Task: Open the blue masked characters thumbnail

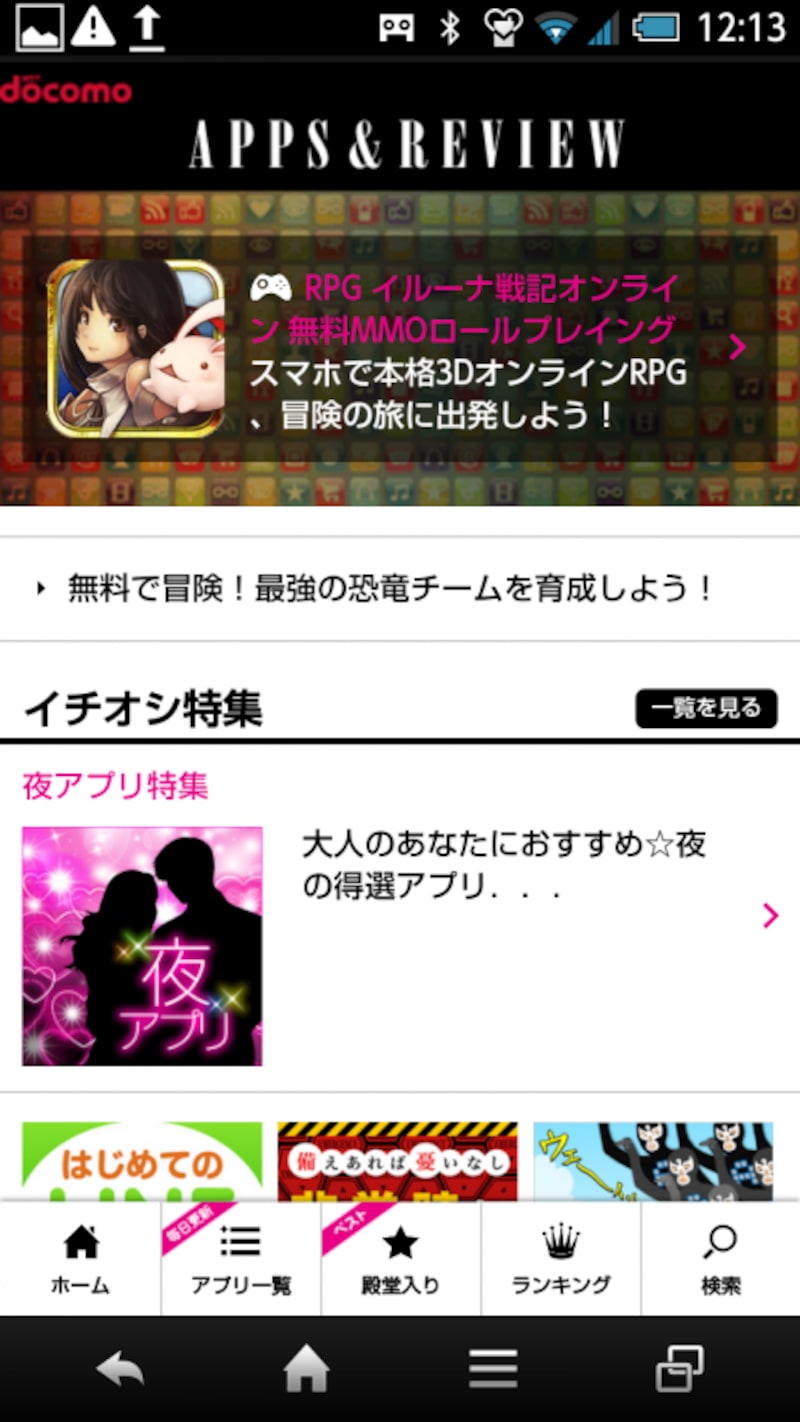Action: (652, 1160)
